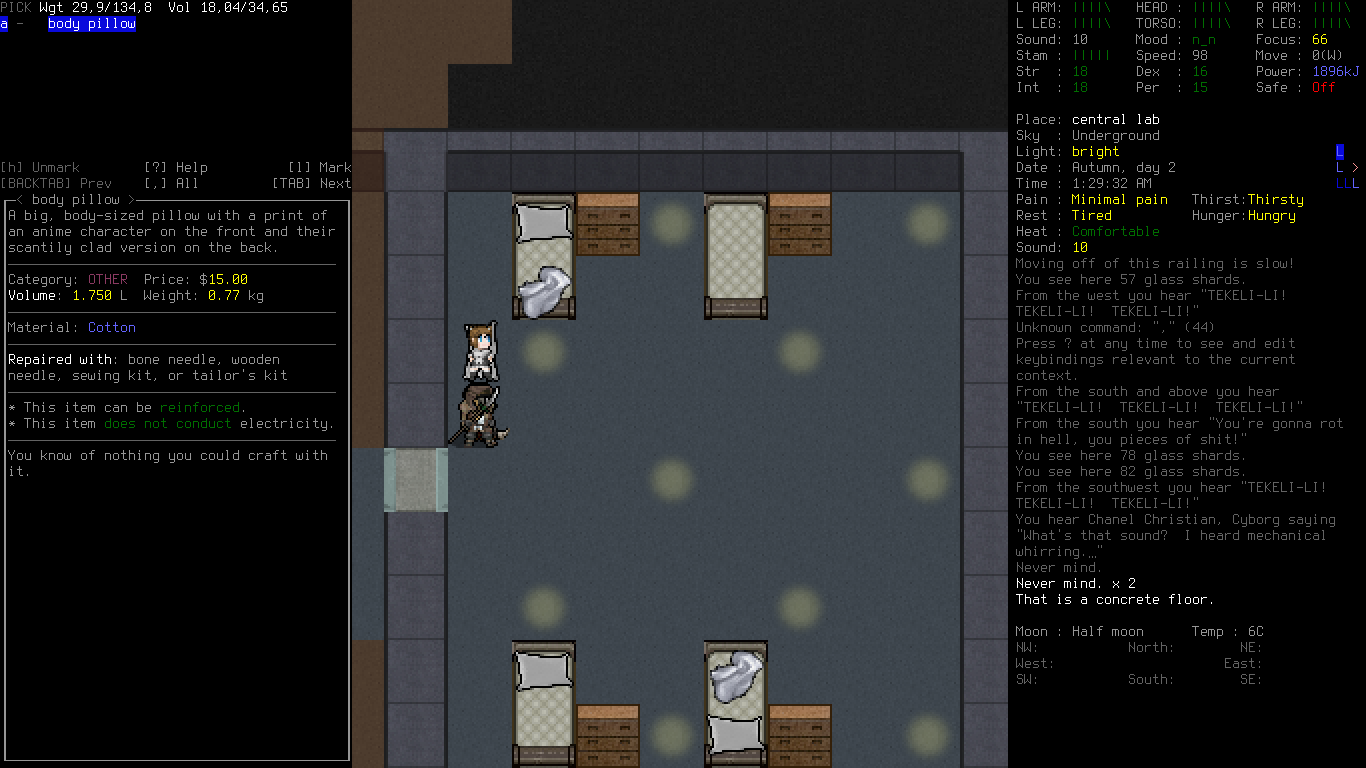Choose the [,] All option

point(172,184)
